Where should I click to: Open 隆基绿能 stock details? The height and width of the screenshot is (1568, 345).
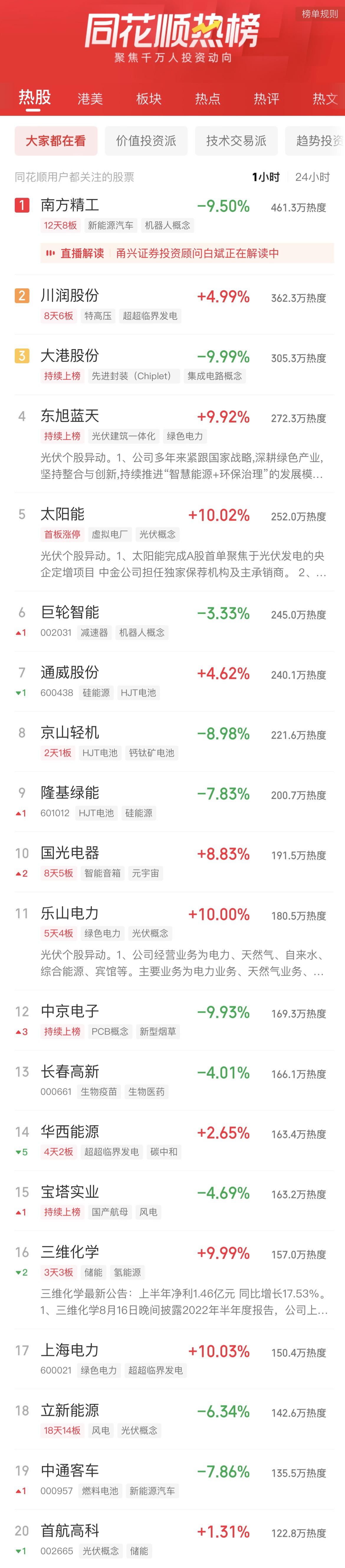[70, 793]
